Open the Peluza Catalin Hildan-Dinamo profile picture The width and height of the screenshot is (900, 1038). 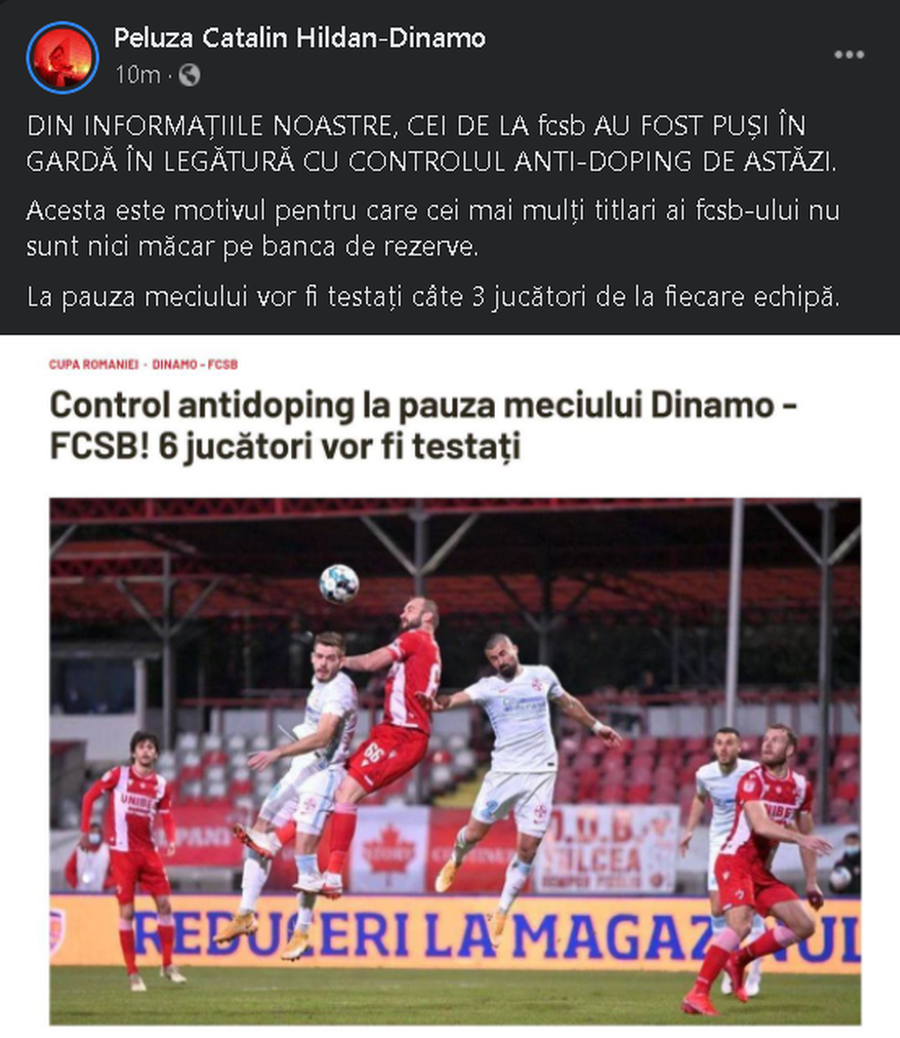[62, 57]
